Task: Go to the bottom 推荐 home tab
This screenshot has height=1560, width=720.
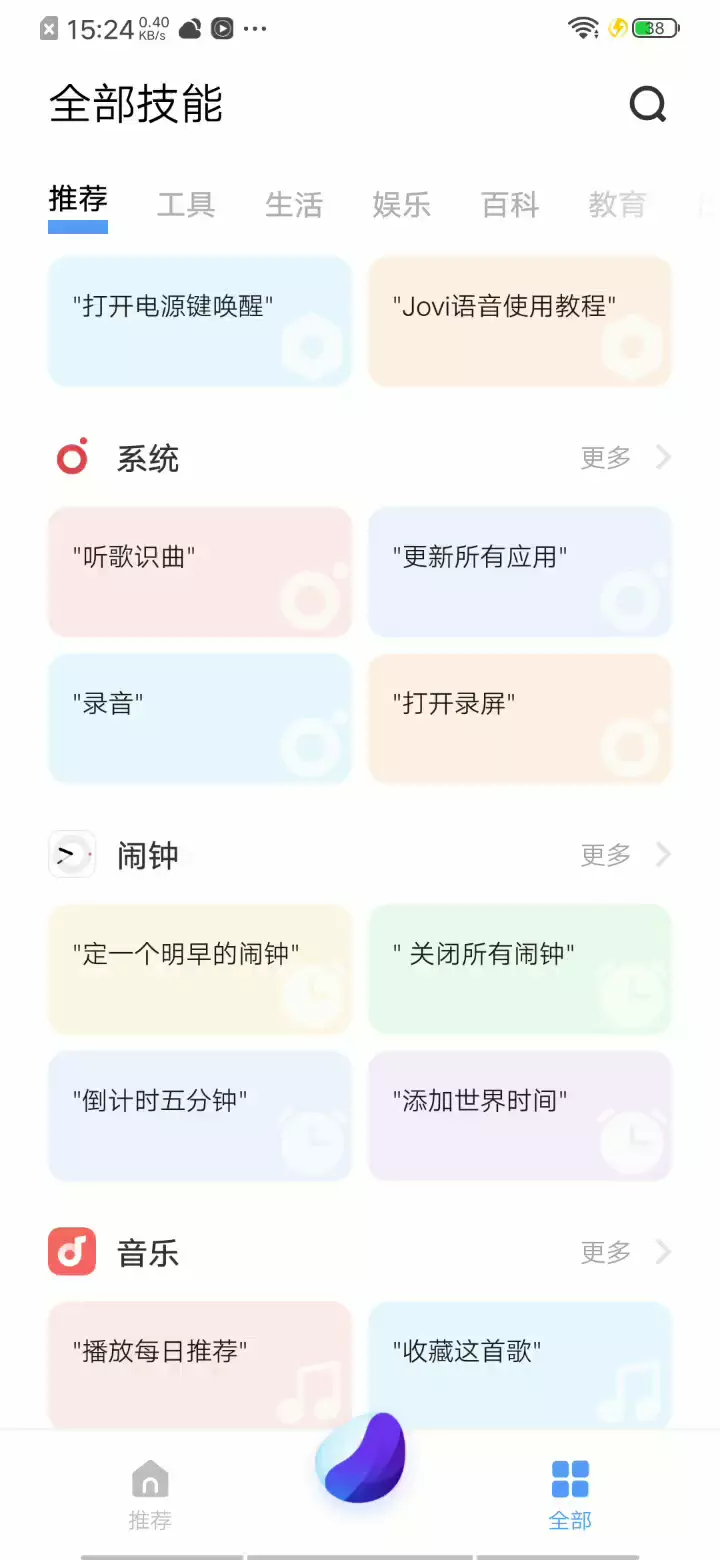Action: (150, 1495)
